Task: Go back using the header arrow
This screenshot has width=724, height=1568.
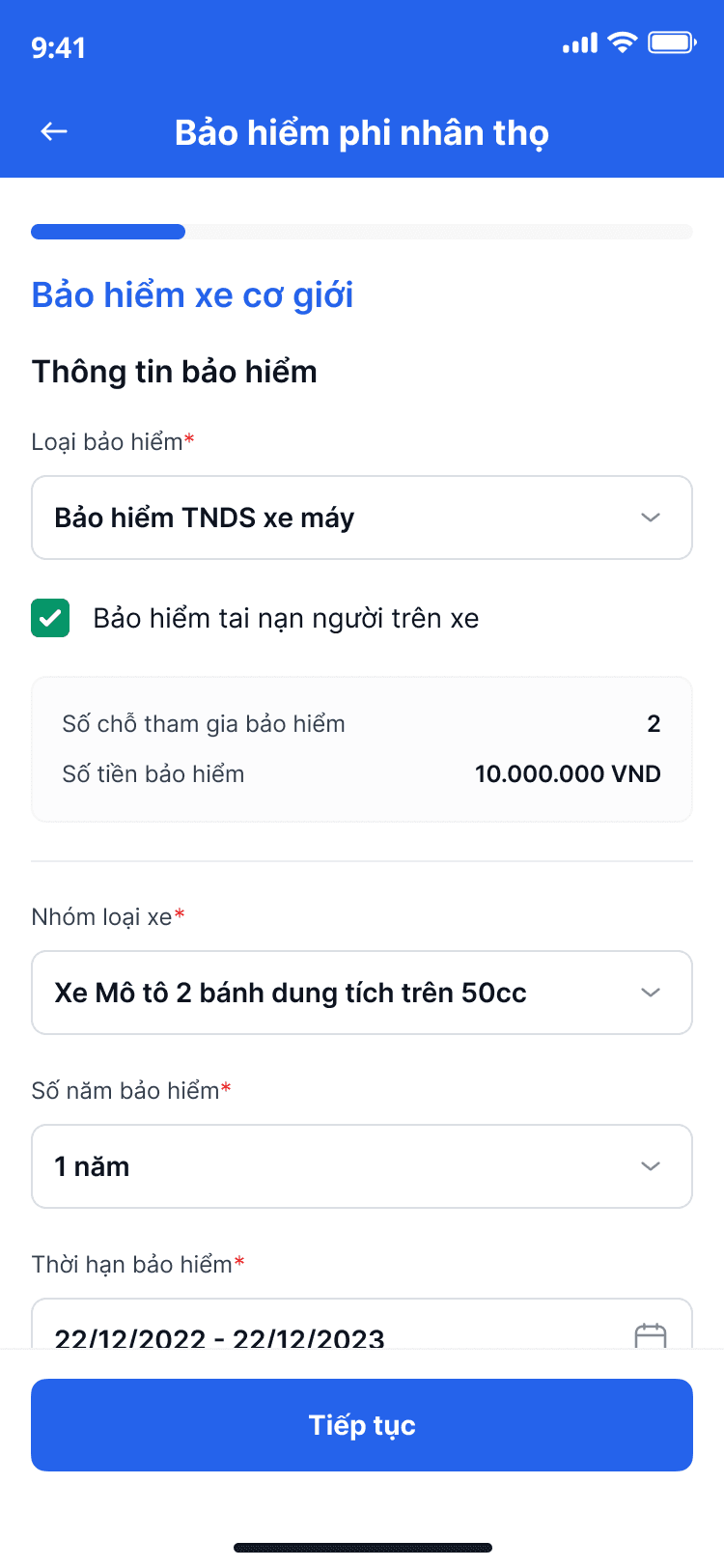Action: 54,132
